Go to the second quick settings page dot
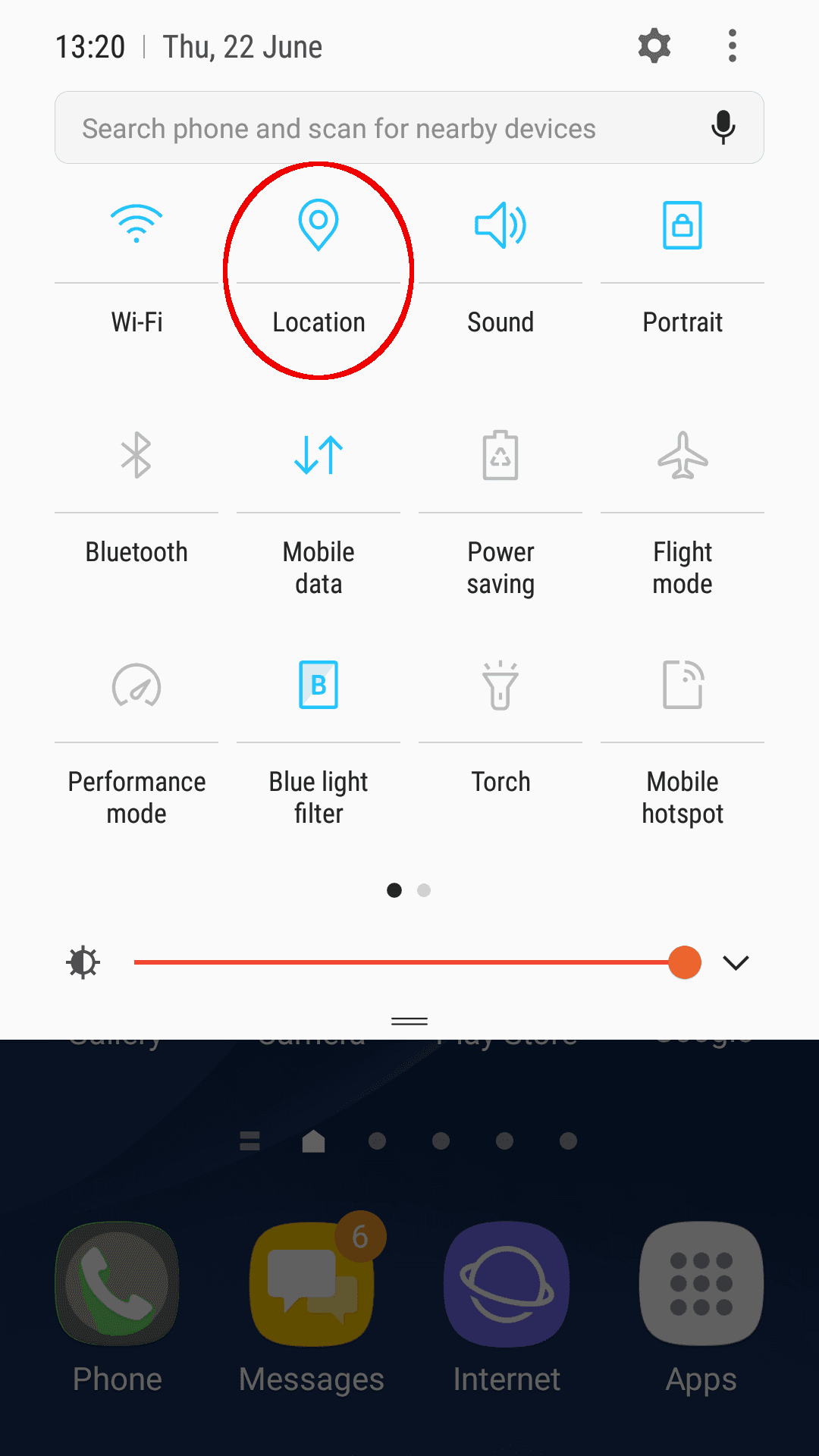Viewport: 819px width, 1456px height. tap(424, 890)
